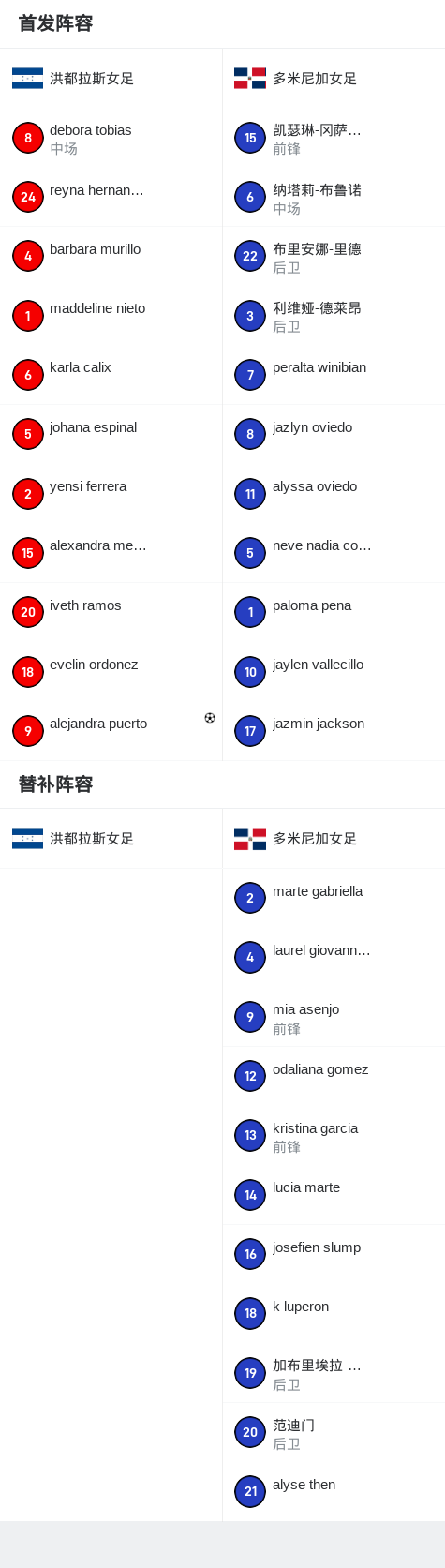Open jazmin jackson player details
The height and width of the screenshot is (1568, 445).
tap(334, 731)
